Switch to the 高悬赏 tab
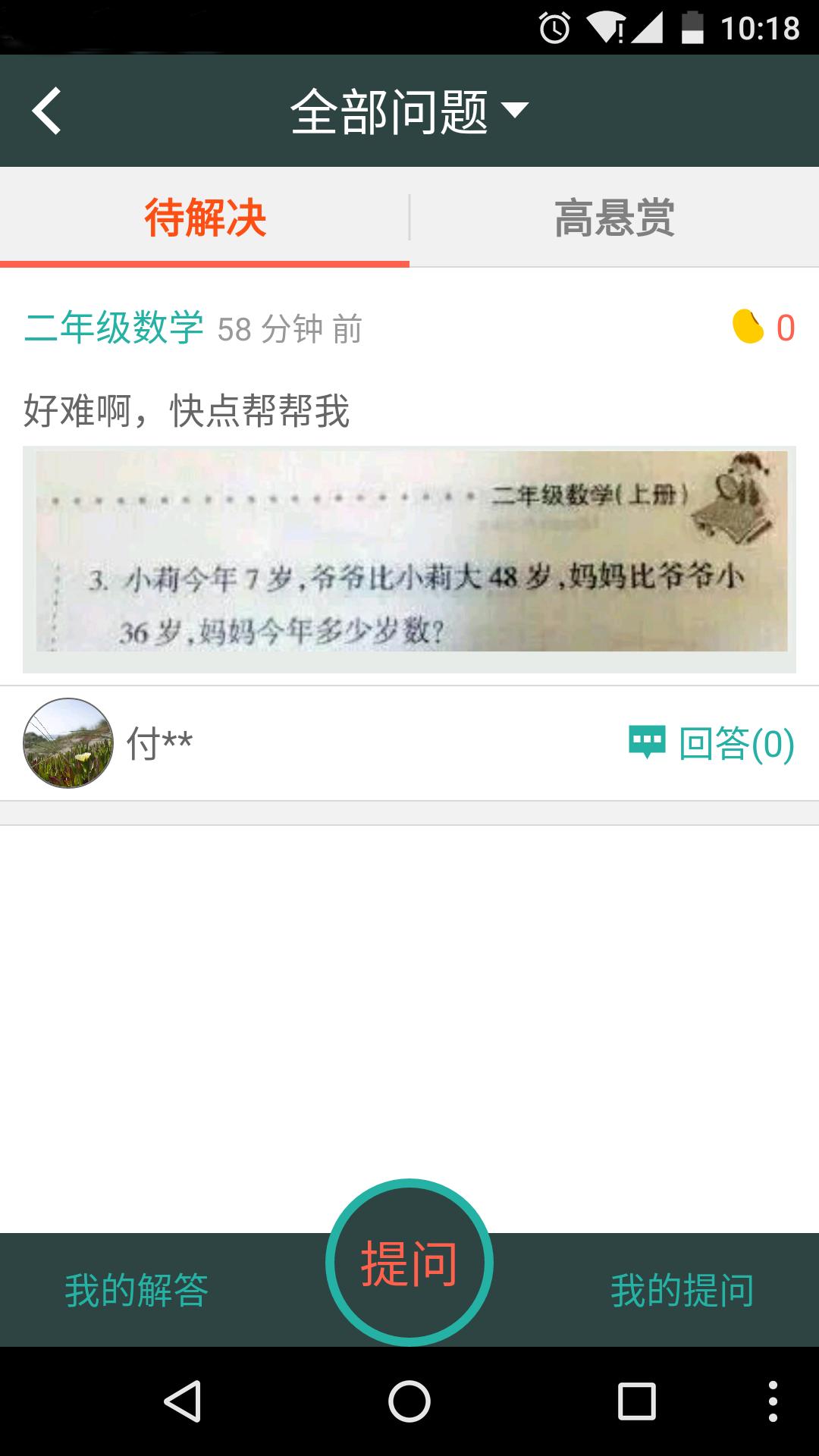This screenshot has width=819, height=1456. [x=614, y=216]
